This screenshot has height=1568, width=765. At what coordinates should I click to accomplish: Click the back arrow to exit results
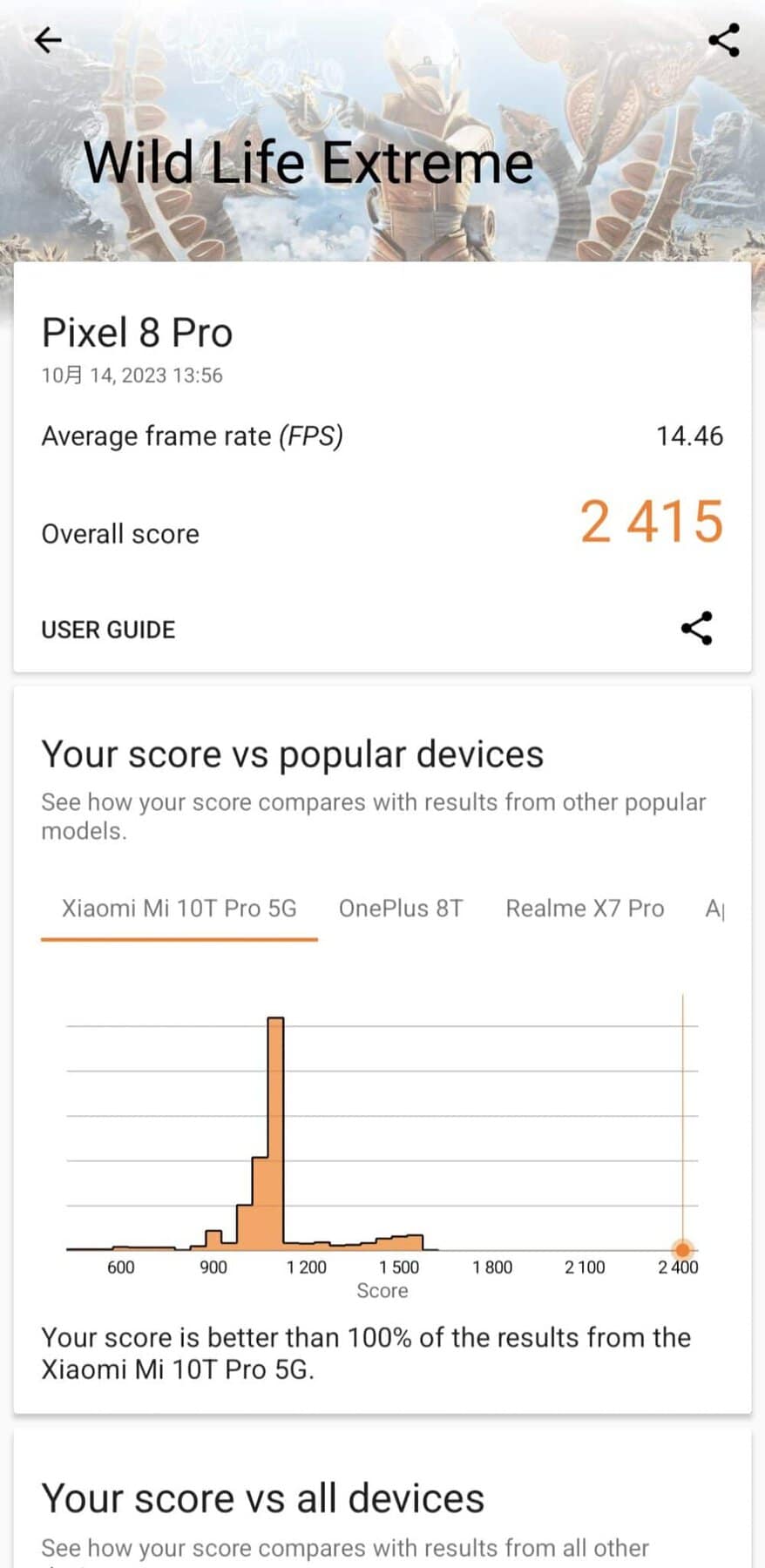pyautogui.click(x=48, y=40)
